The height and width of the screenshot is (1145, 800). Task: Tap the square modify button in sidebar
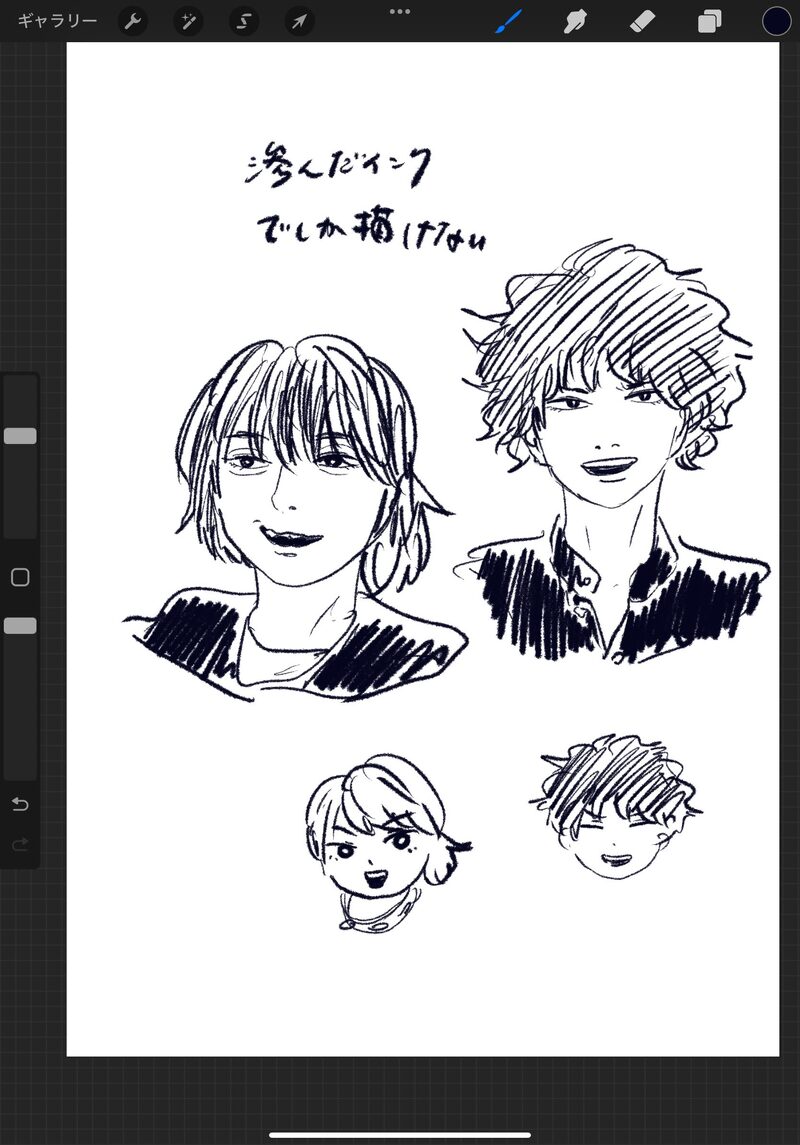20,577
